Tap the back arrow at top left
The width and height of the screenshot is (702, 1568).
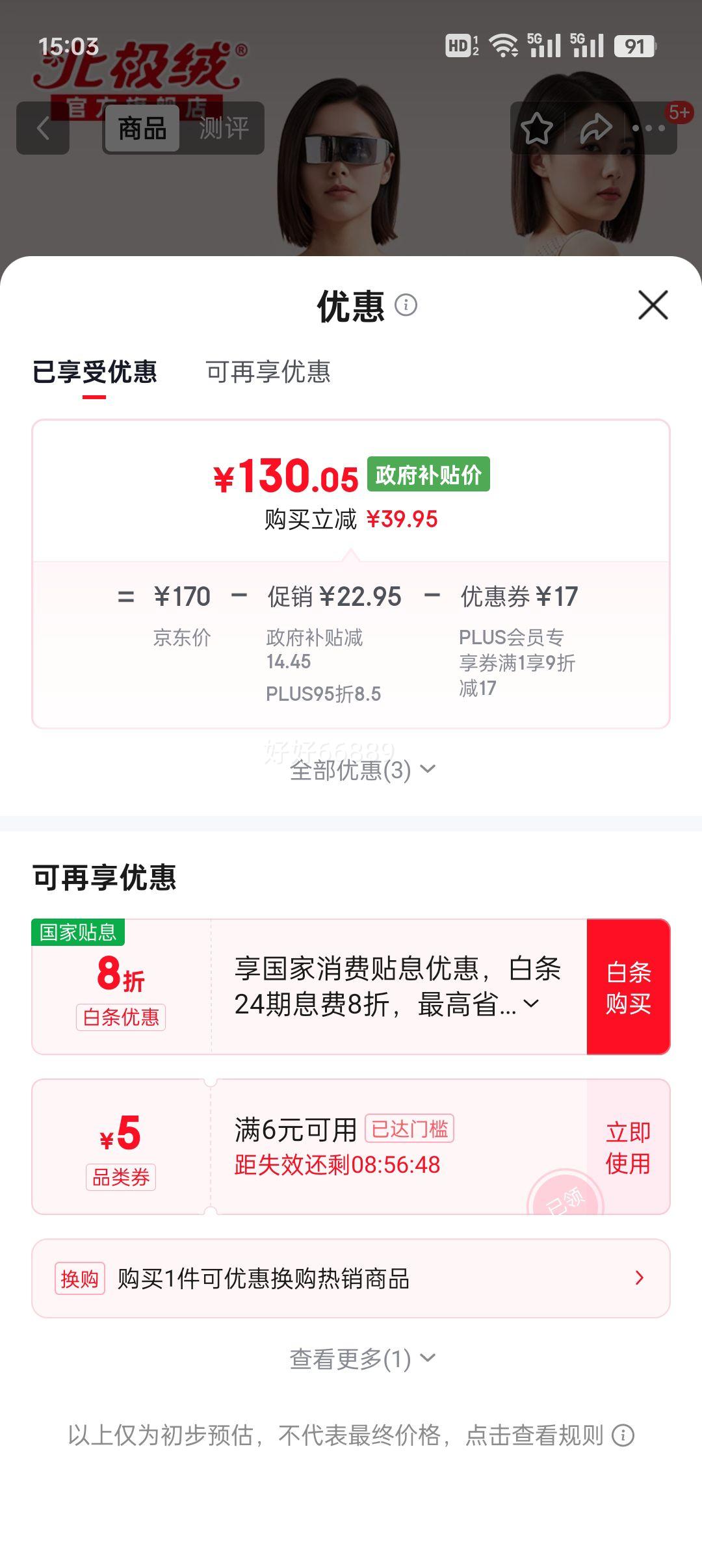coord(44,127)
